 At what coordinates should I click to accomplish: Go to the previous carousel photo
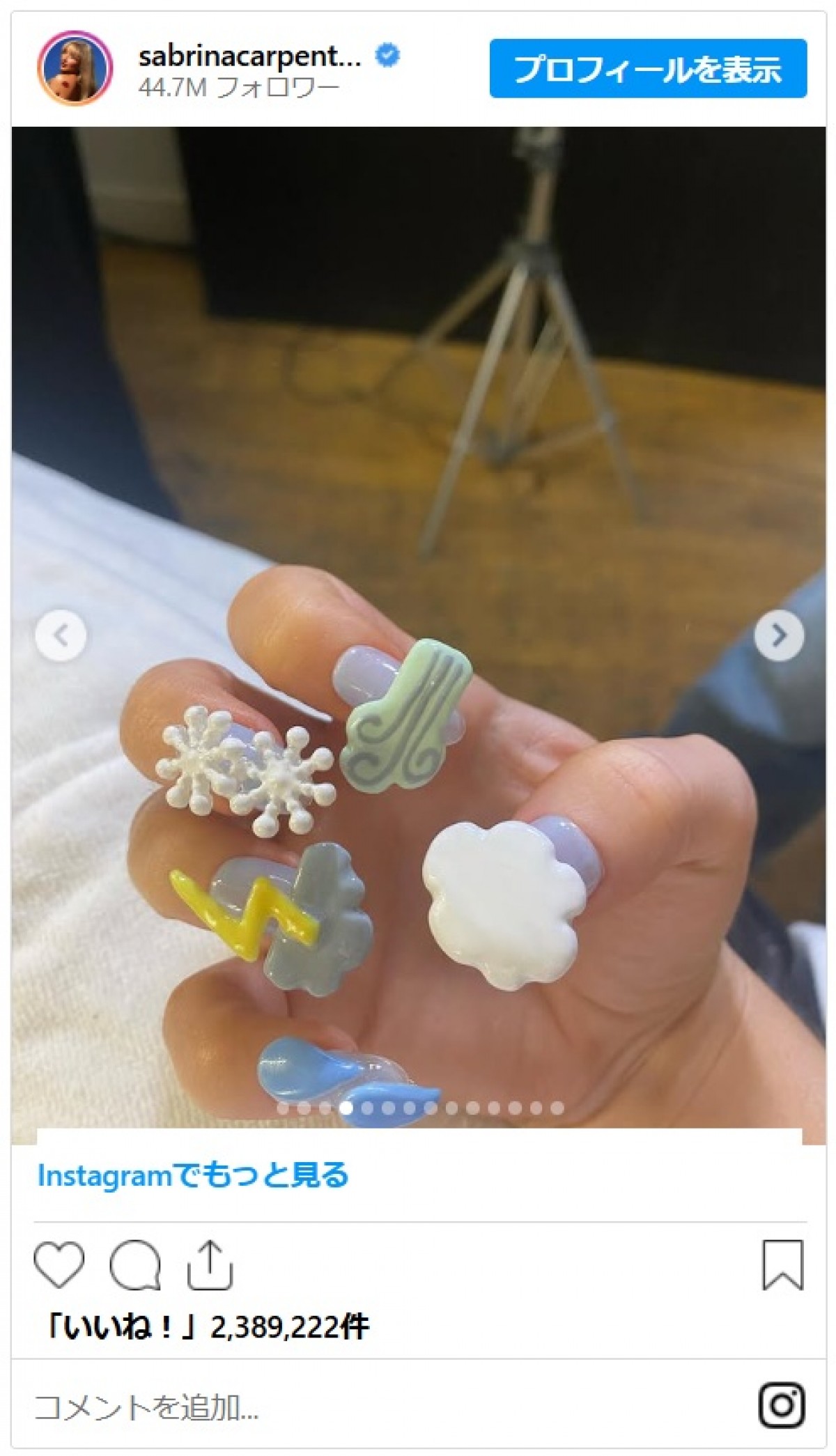[61, 635]
